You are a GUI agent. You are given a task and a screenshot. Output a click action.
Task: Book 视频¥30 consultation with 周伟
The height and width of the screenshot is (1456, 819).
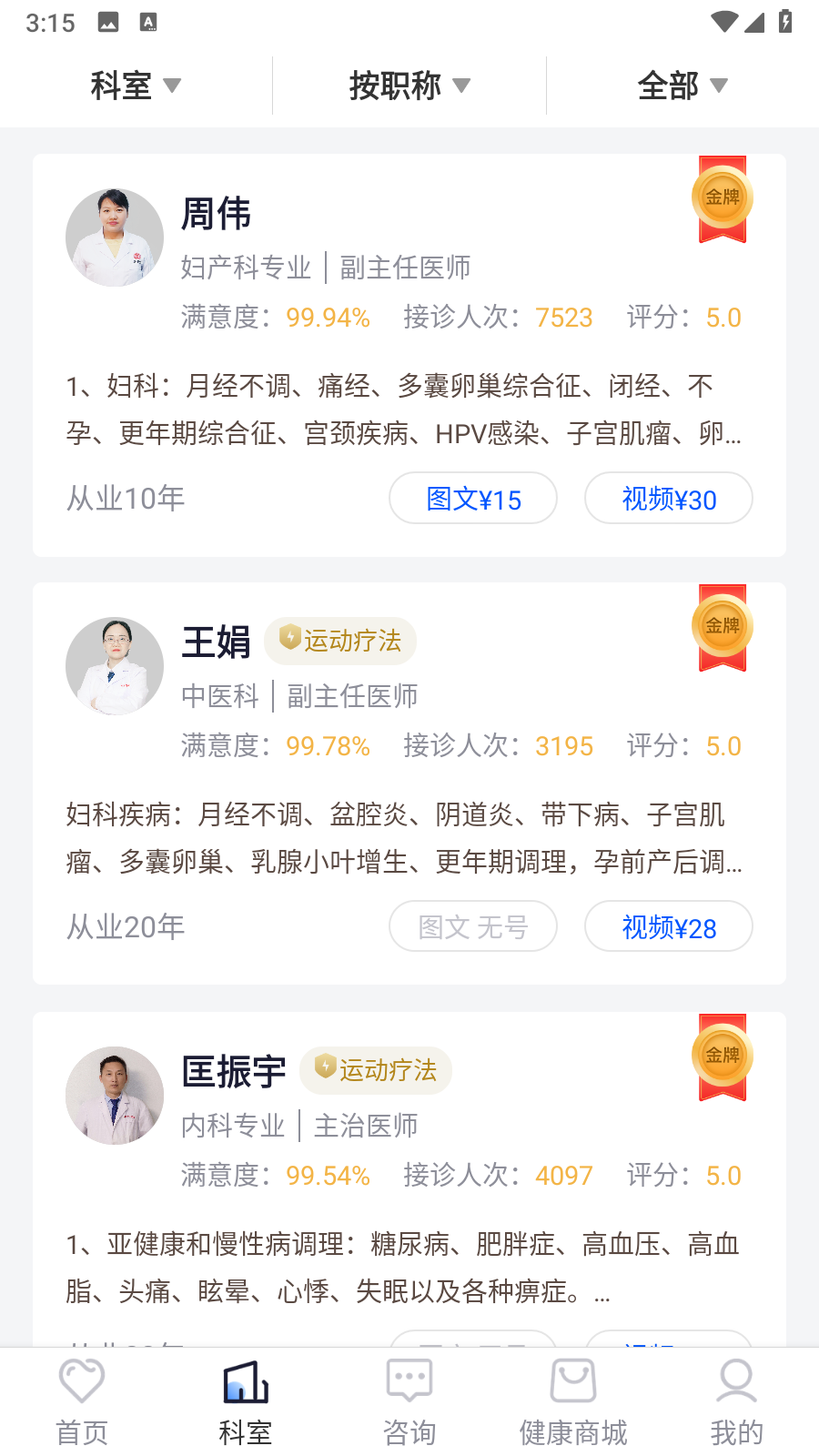(668, 499)
